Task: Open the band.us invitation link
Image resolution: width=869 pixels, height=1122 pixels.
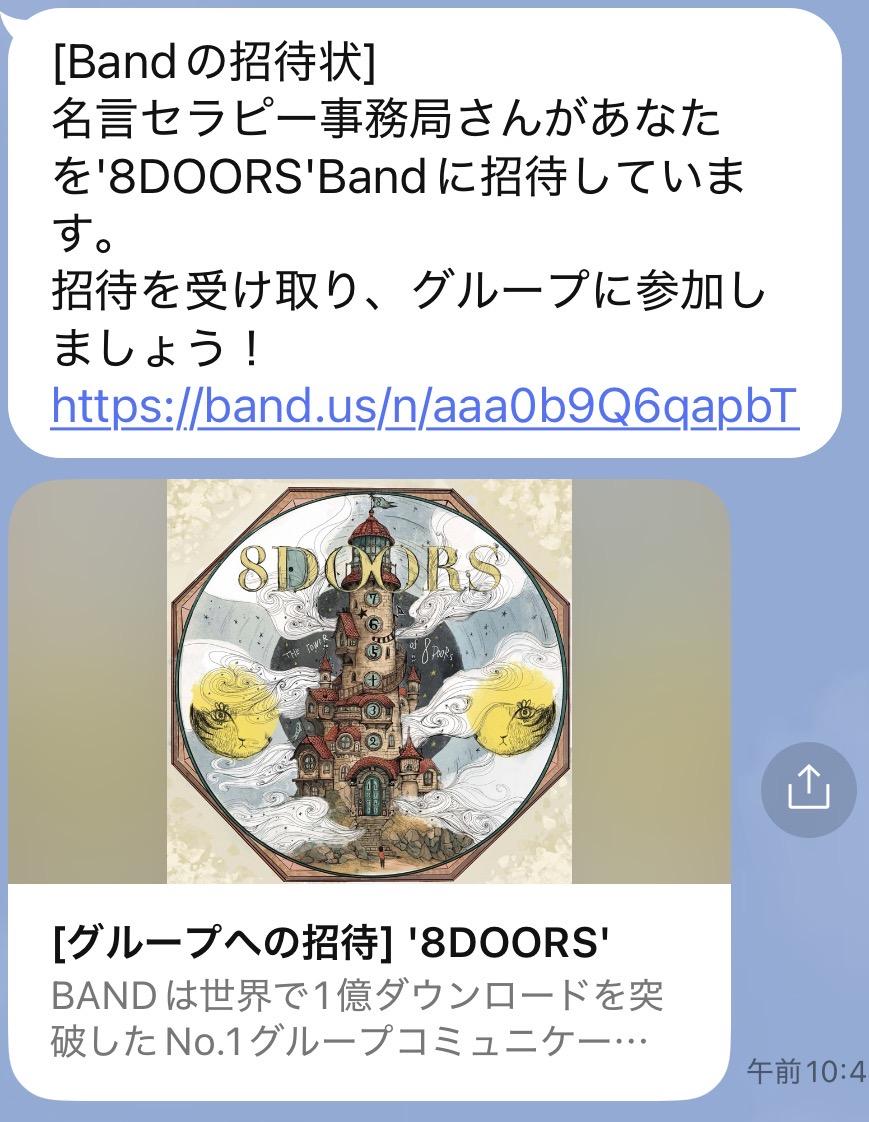Action: [x=424, y=407]
